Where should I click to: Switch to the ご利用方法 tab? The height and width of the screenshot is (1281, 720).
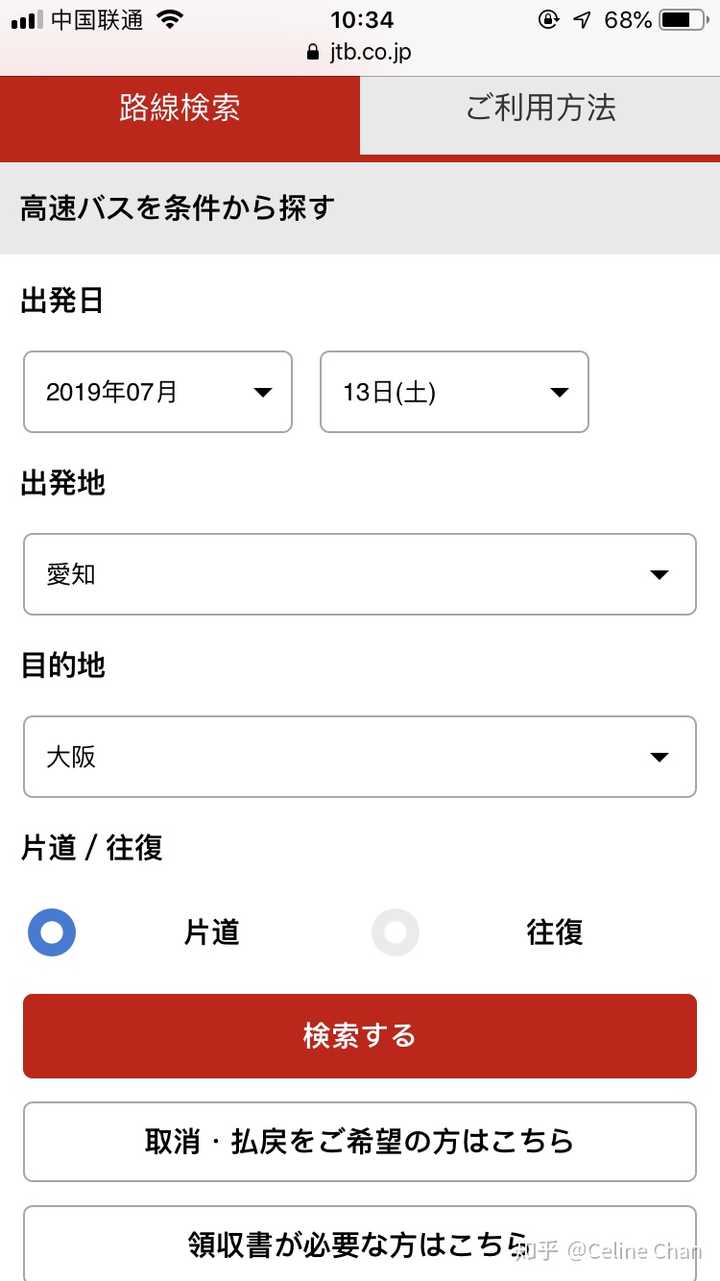(x=540, y=112)
